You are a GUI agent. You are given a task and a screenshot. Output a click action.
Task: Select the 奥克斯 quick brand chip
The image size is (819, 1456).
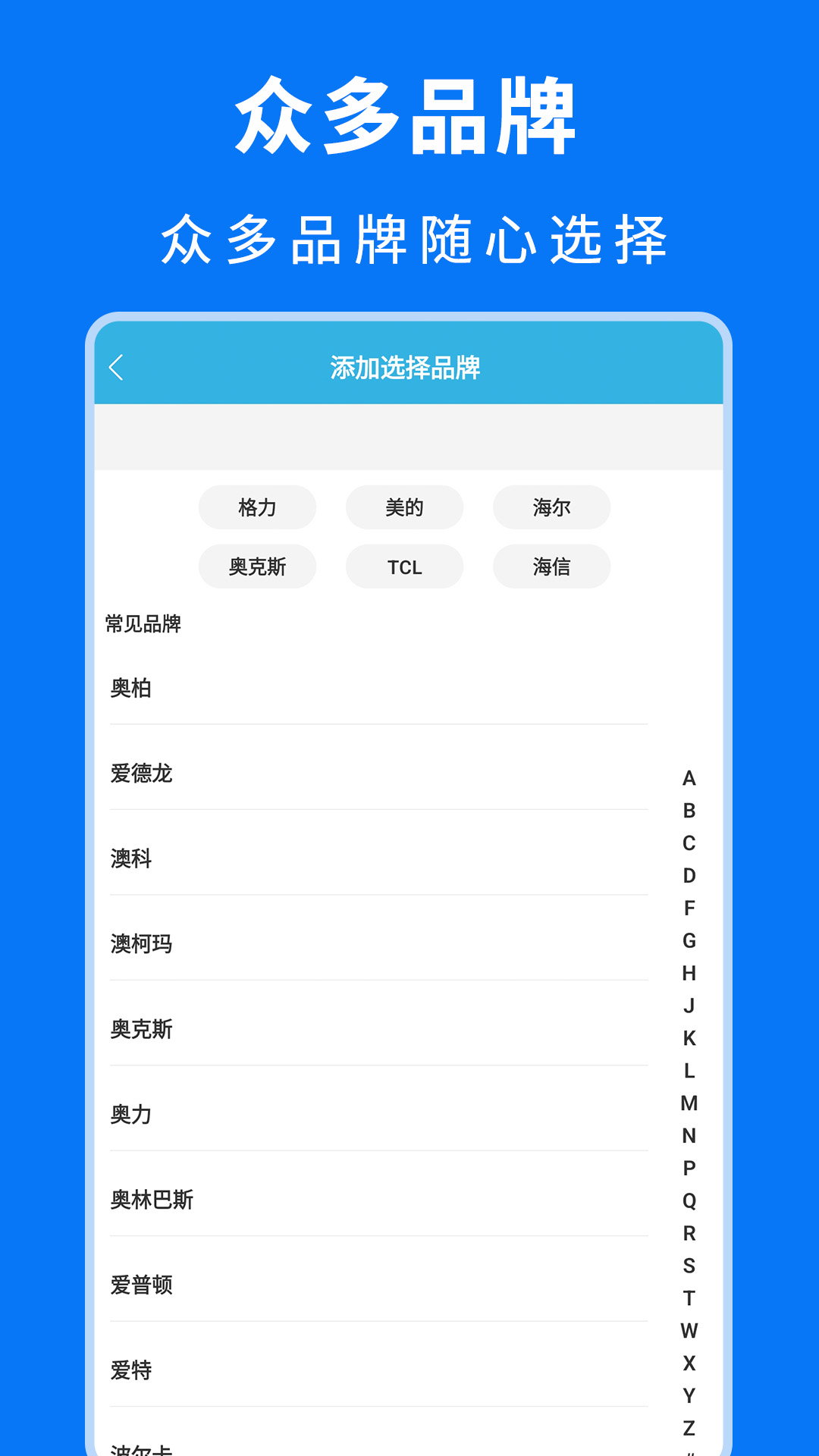tap(257, 566)
